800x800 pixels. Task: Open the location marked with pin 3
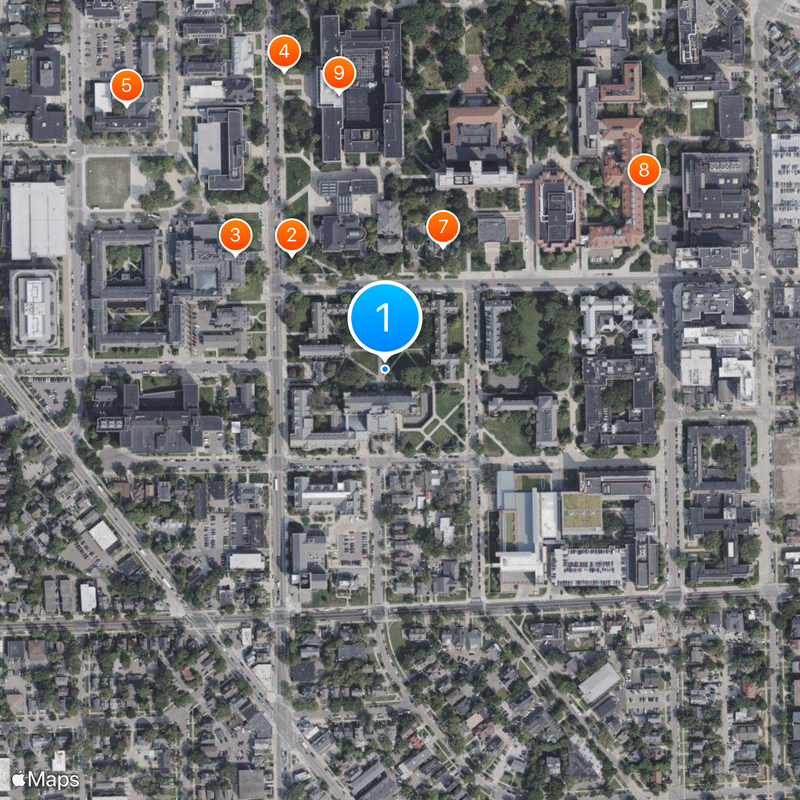(x=235, y=236)
